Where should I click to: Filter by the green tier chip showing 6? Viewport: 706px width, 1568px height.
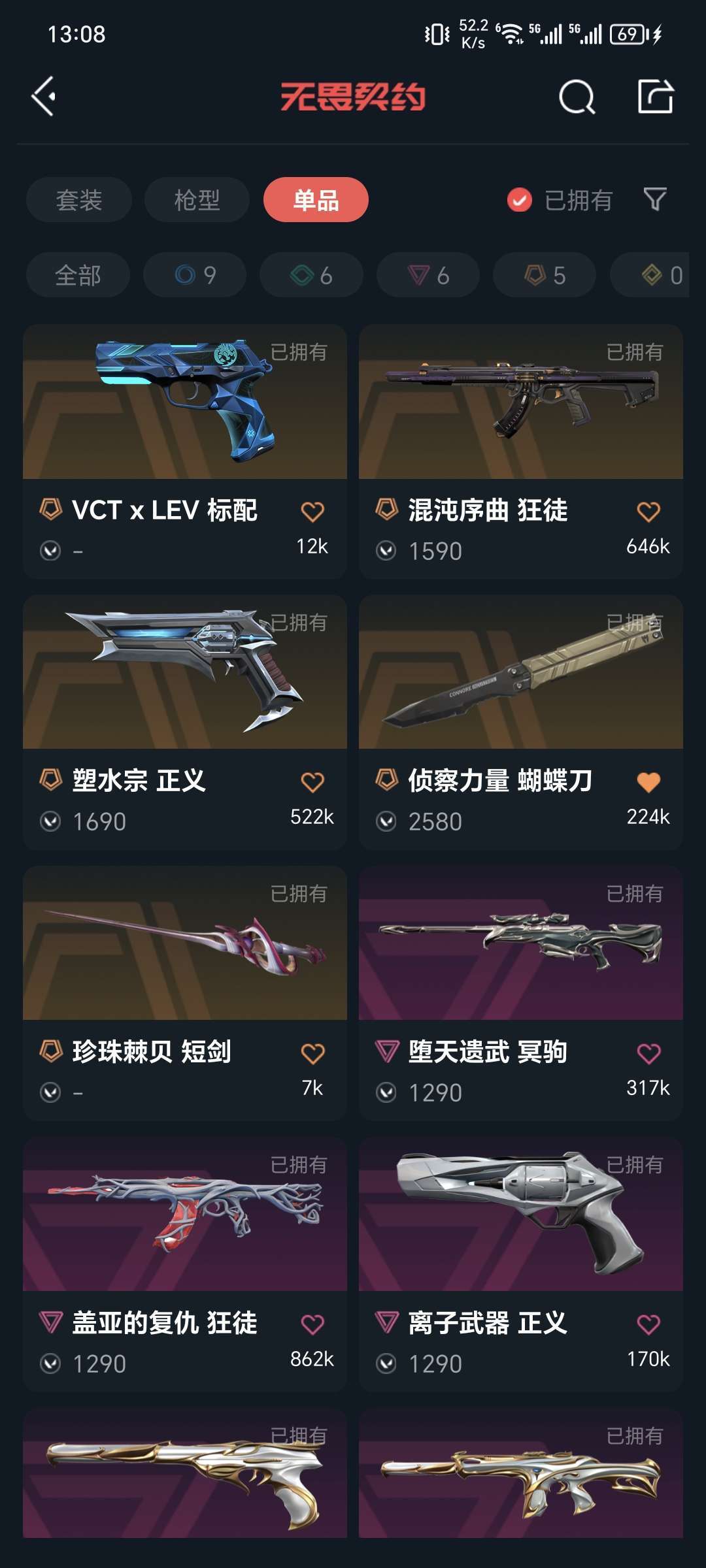point(311,275)
